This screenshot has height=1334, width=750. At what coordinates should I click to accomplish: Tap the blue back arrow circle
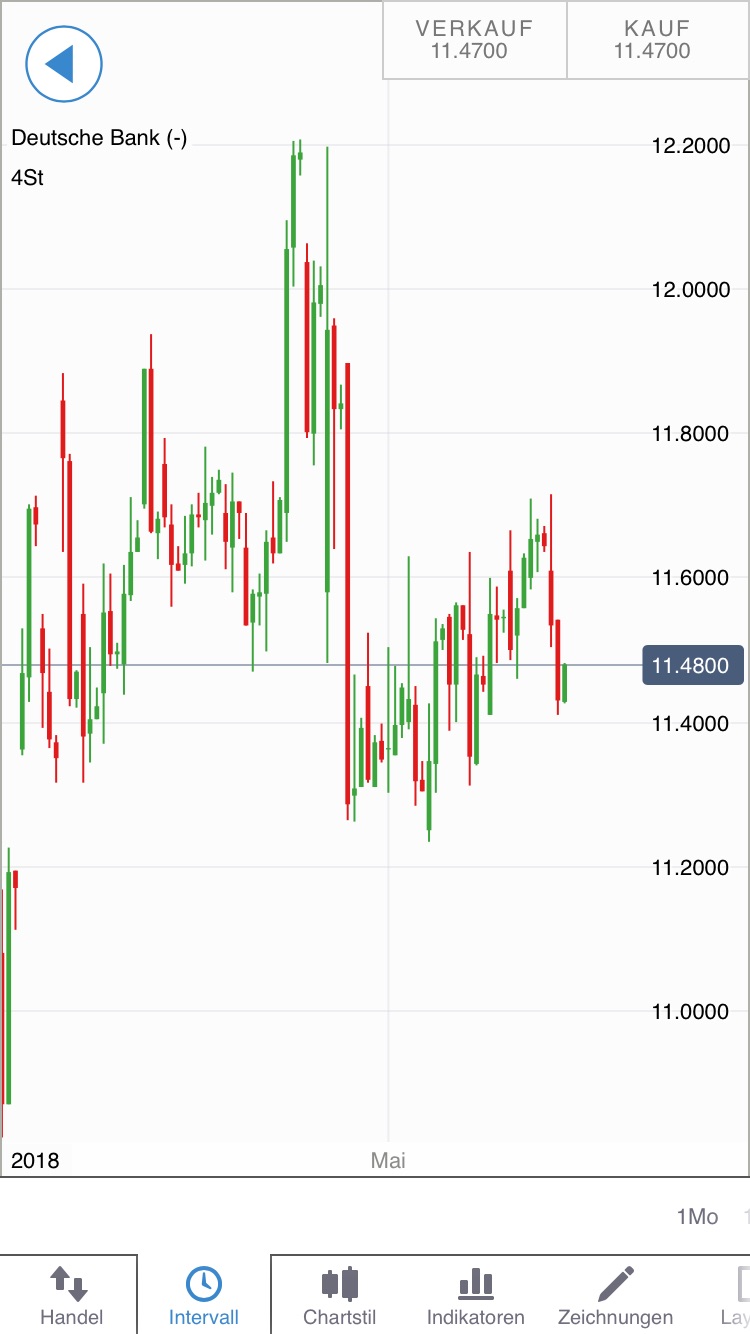tap(63, 63)
